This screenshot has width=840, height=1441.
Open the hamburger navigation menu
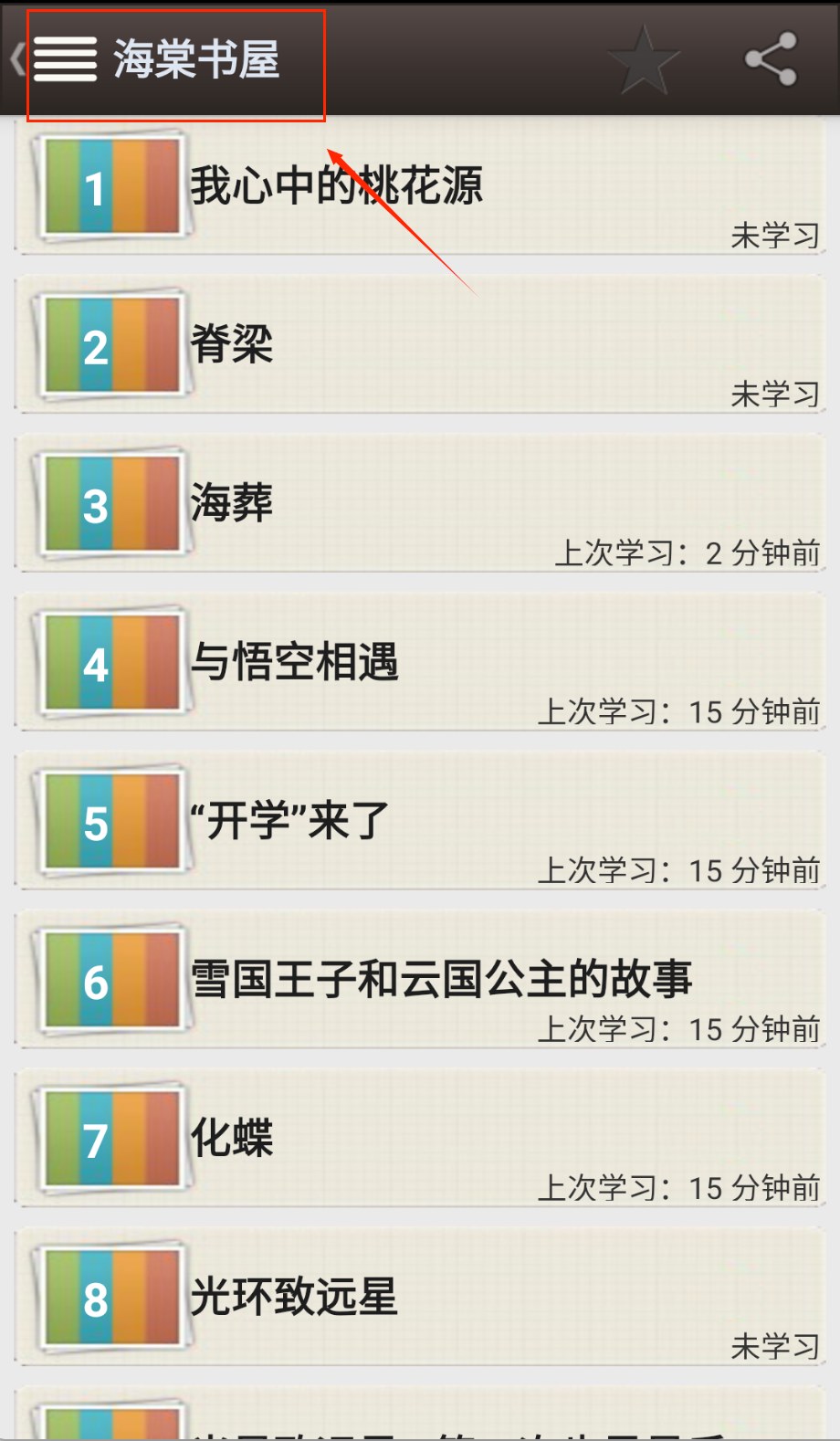pyautogui.click(x=64, y=57)
